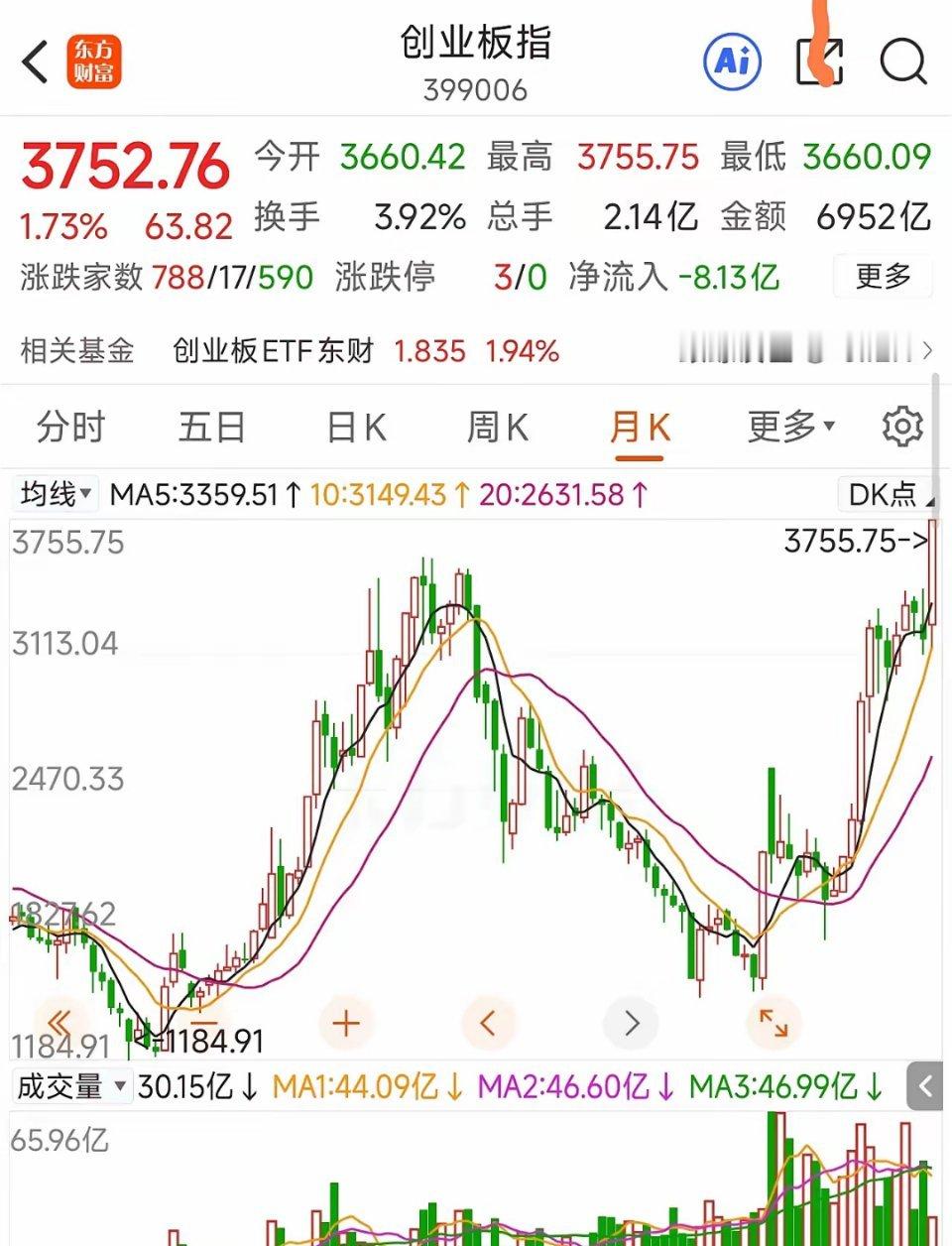The image size is (952, 1246).
Task: Tap the double-left arrow to rewind chart
Action: click(x=59, y=1022)
